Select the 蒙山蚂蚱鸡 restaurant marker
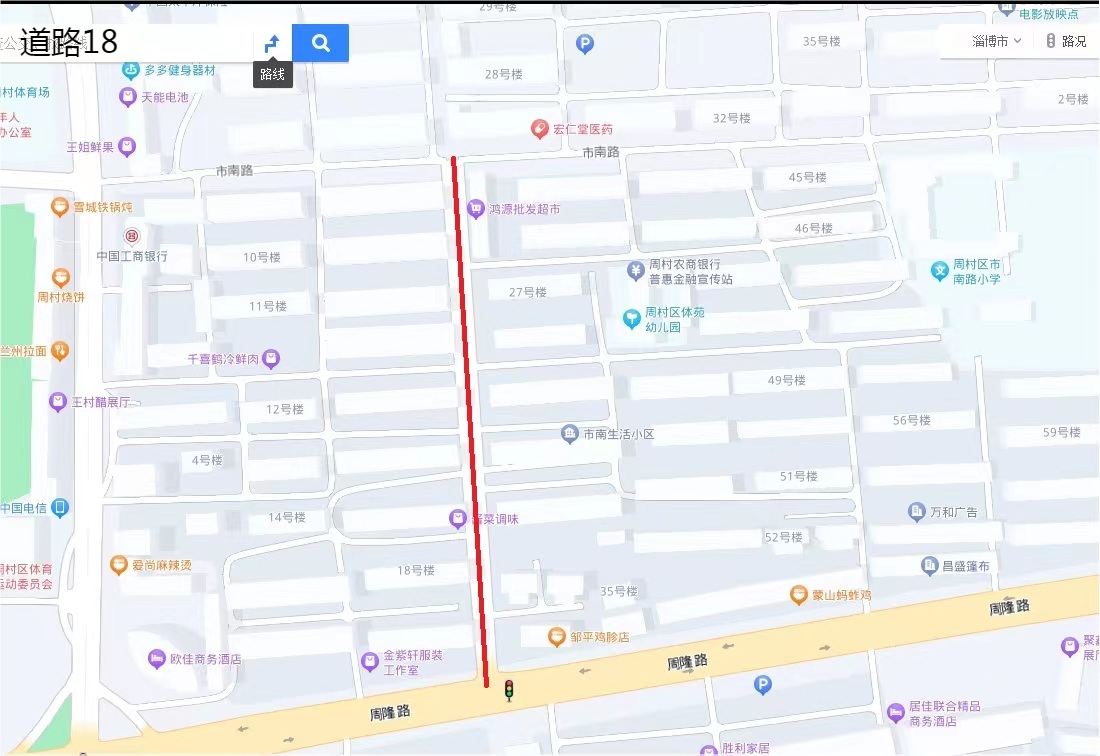1100x756 pixels. coord(798,595)
